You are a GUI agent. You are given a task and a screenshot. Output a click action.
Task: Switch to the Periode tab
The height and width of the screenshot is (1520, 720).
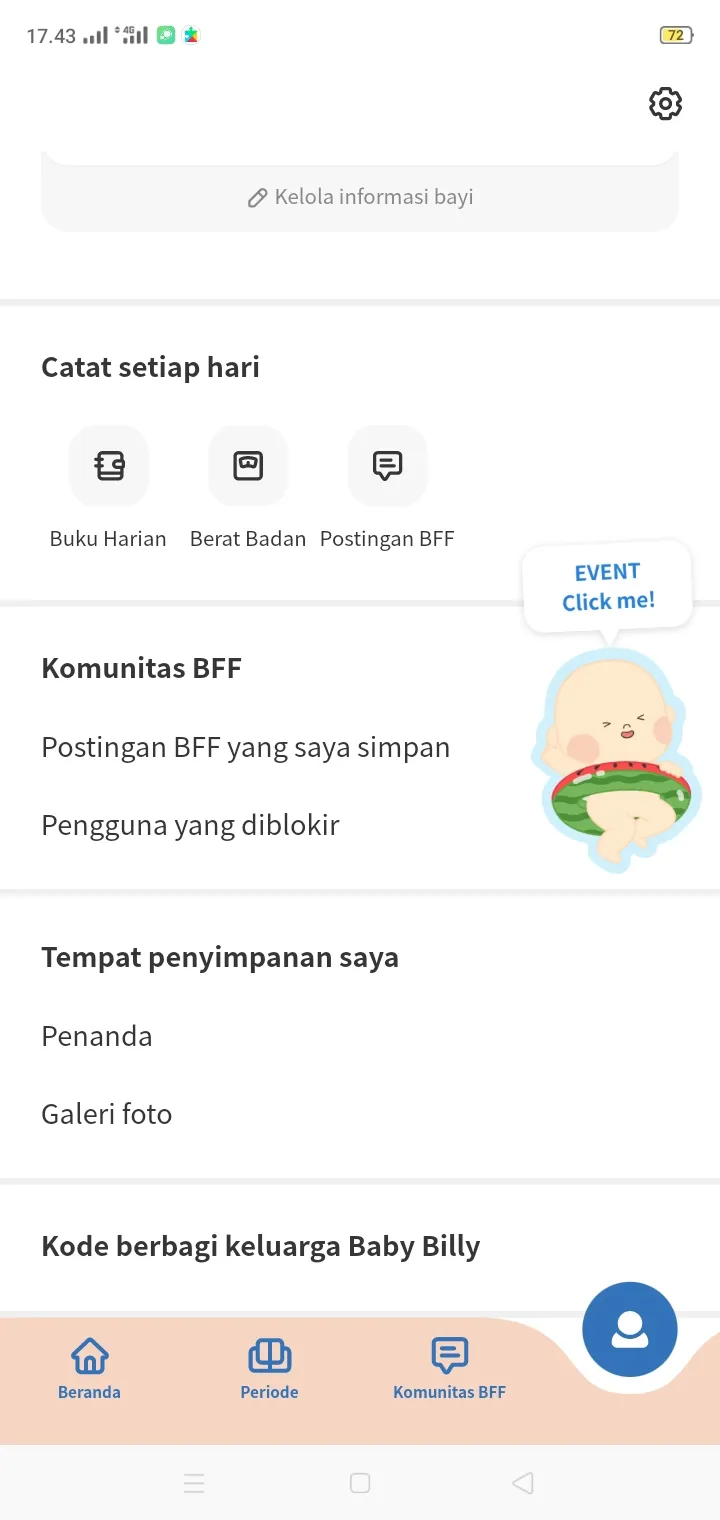(x=269, y=1369)
